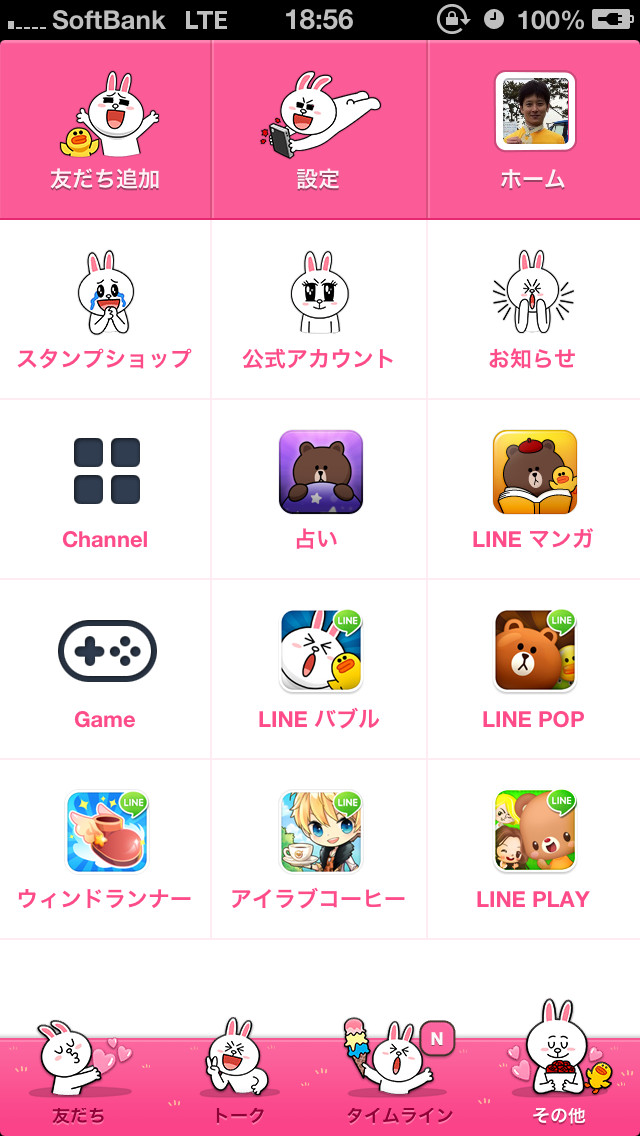Switch to the 友だち tab
This screenshot has width=640, height=1136.
(79, 1080)
